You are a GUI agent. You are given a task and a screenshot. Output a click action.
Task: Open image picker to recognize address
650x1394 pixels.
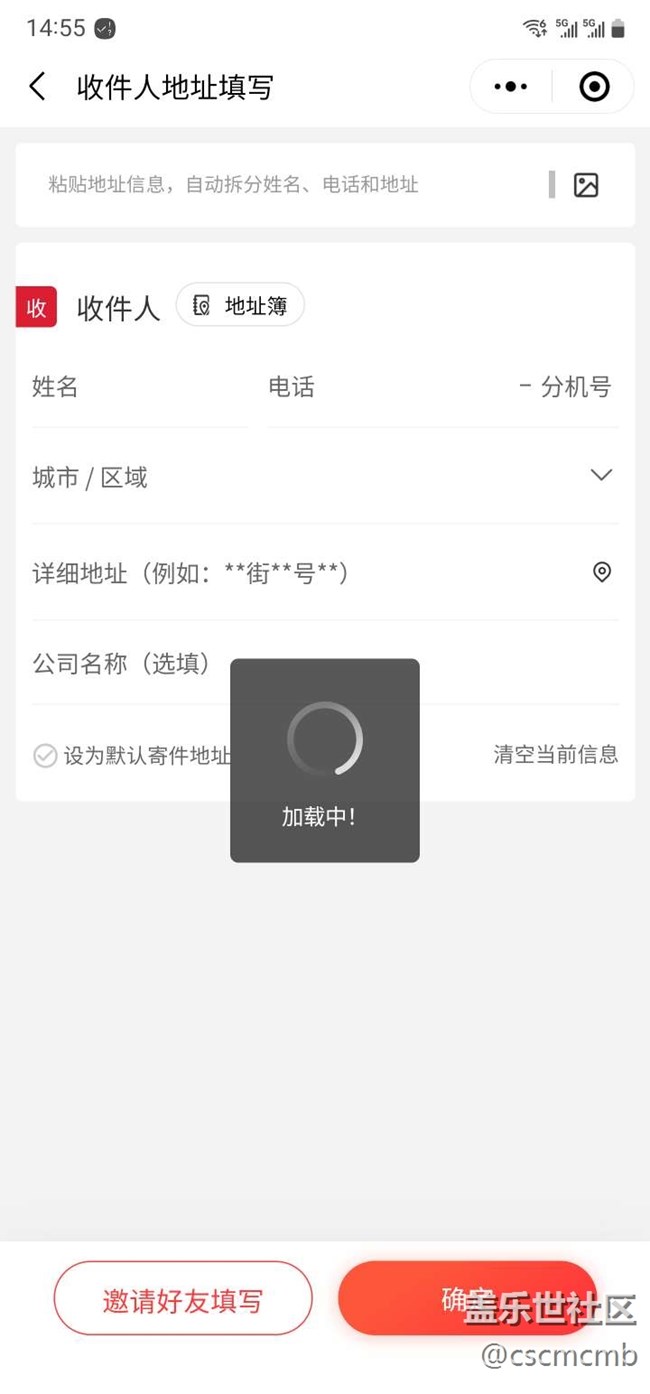586,185
